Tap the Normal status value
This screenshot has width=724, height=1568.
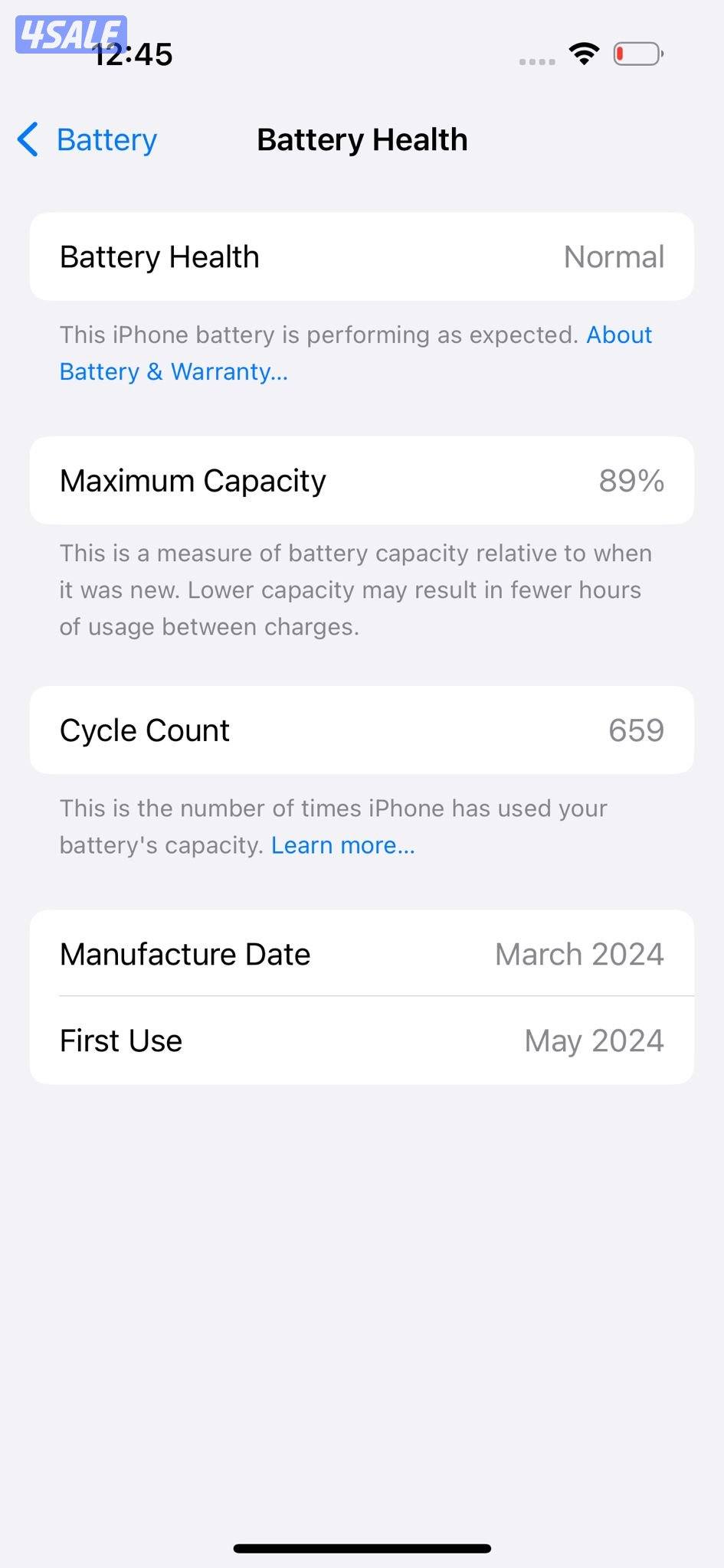click(613, 256)
